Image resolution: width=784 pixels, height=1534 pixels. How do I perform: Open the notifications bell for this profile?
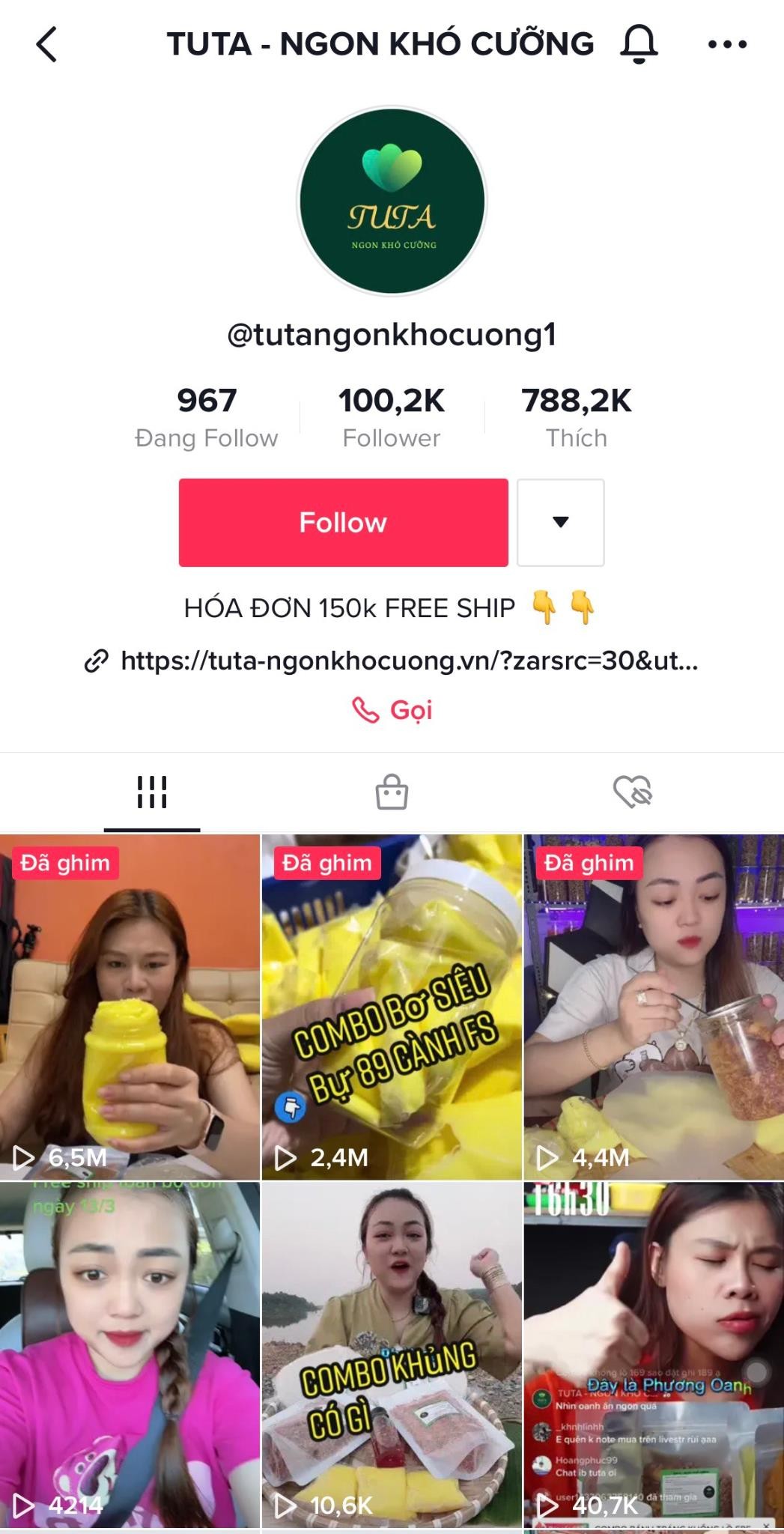[x=638, y=44]
